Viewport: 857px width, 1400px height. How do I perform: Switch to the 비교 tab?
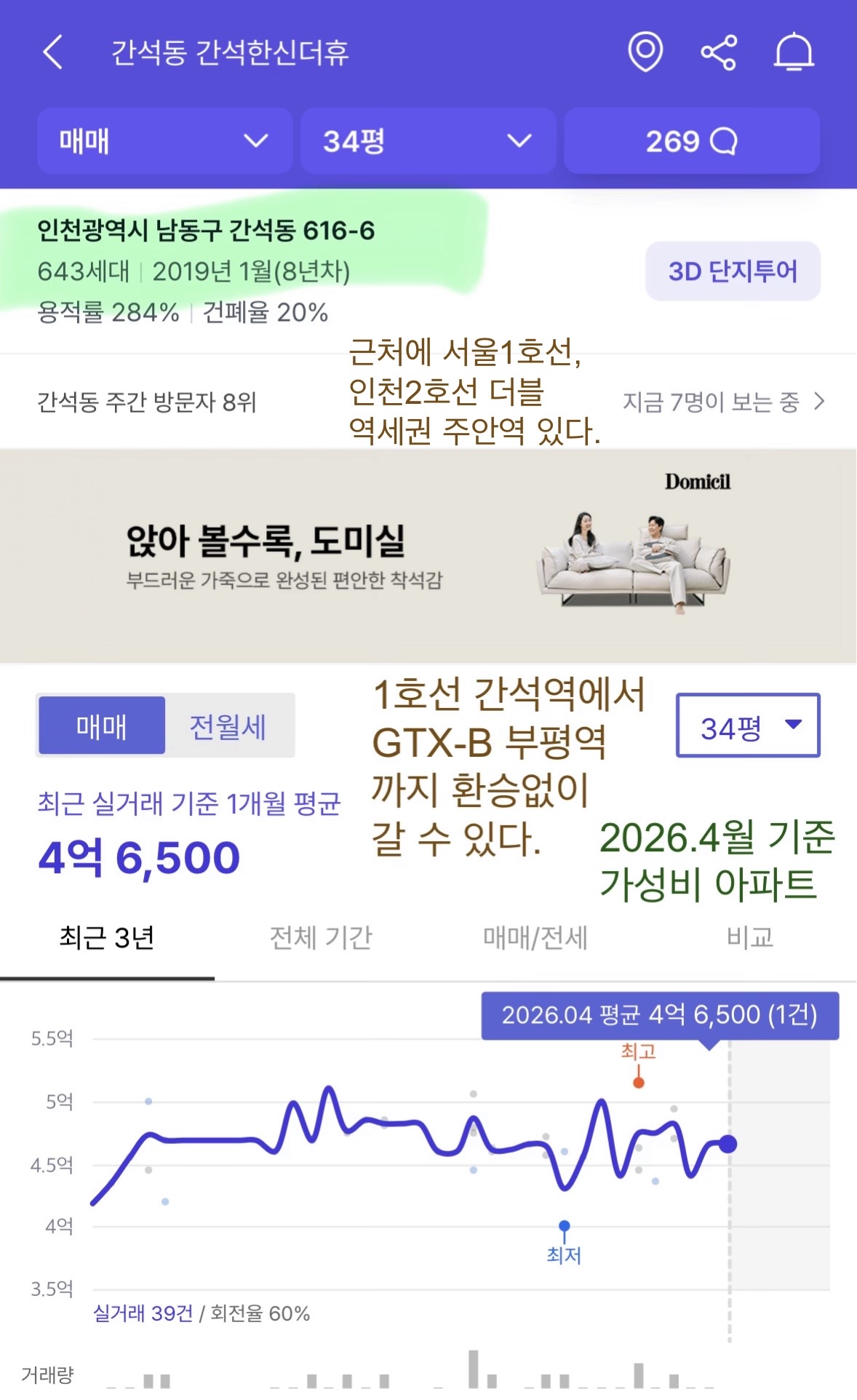(x=750, y=938)
